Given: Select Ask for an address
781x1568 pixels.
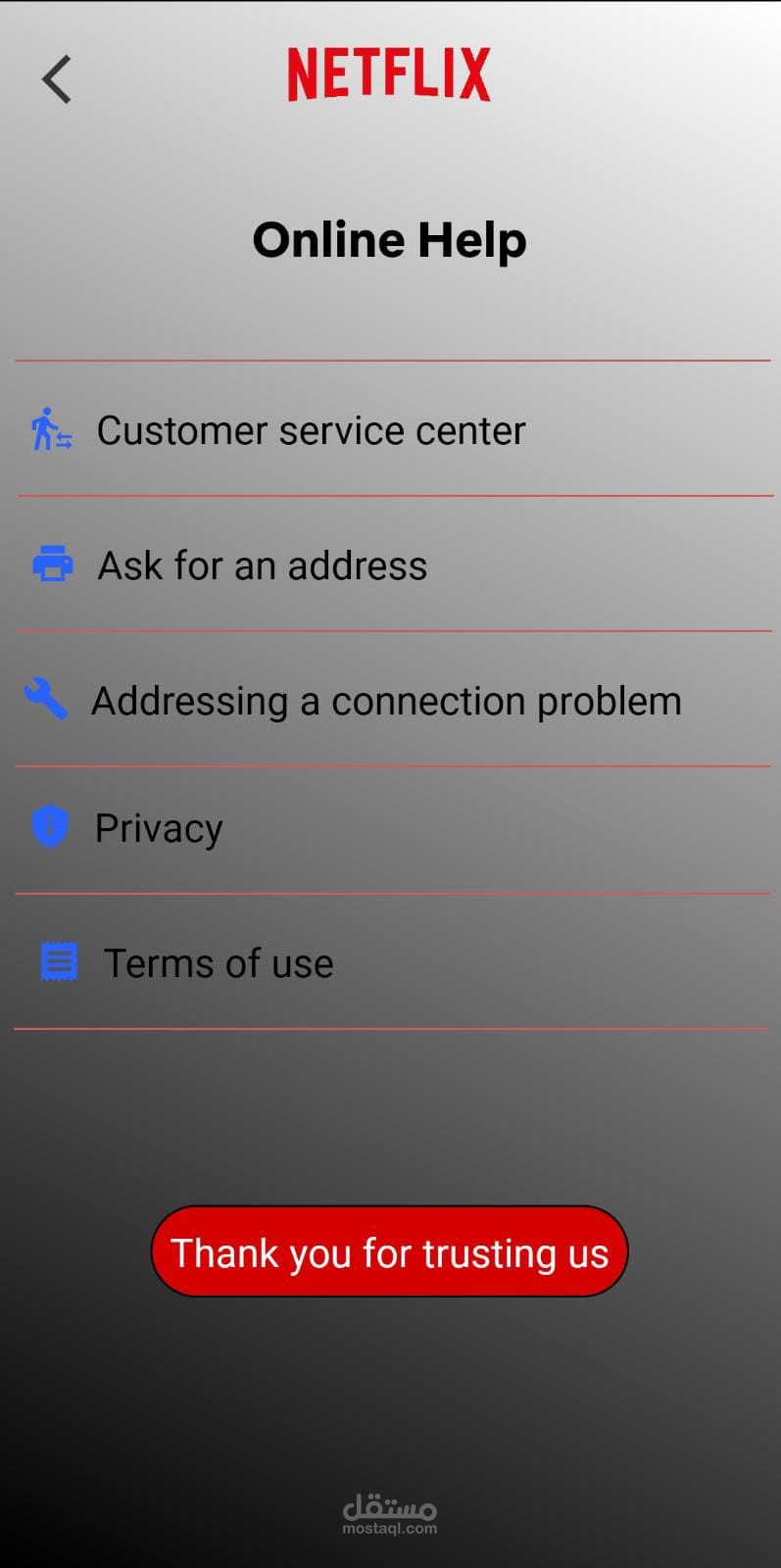Looking at the screenshot, I should [392, 564].
